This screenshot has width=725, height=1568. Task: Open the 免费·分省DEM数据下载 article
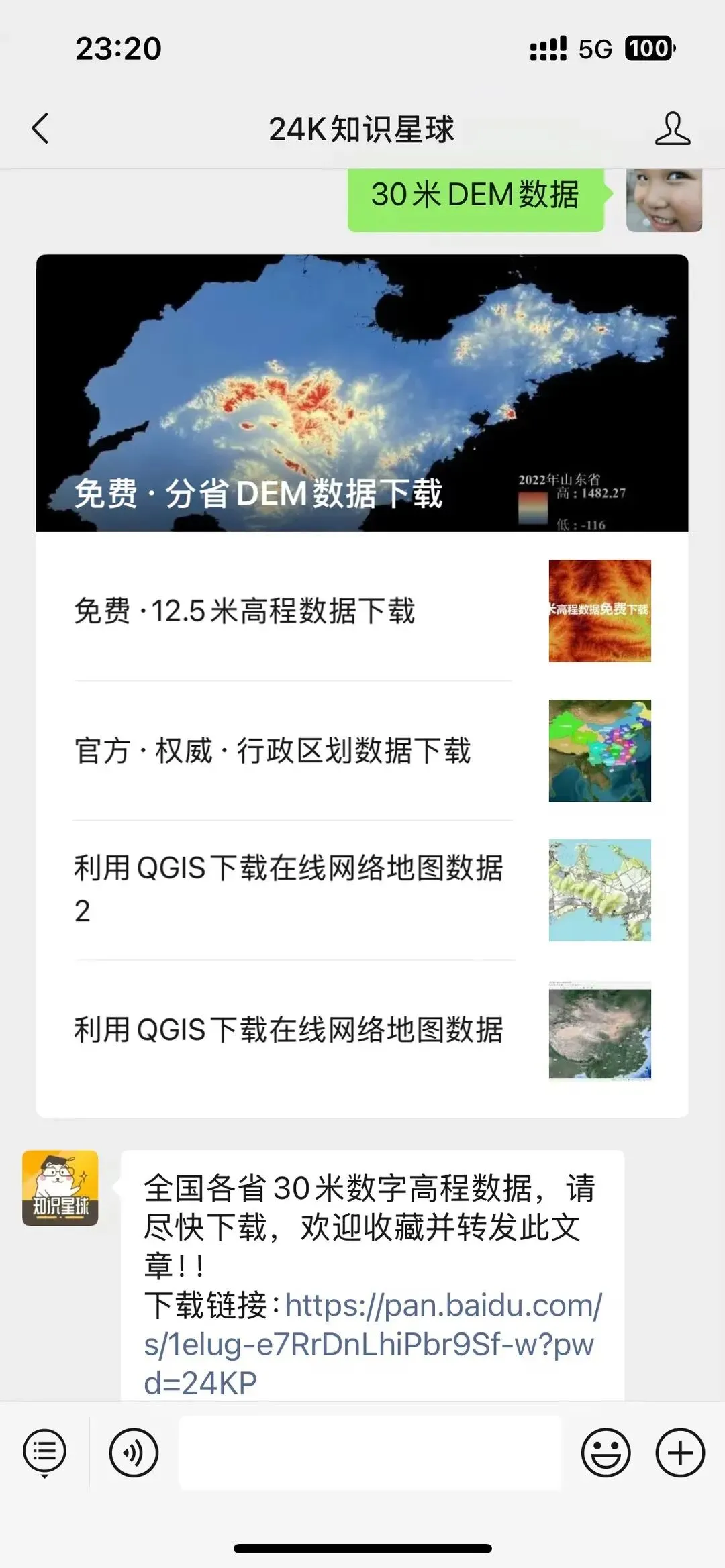362,393
